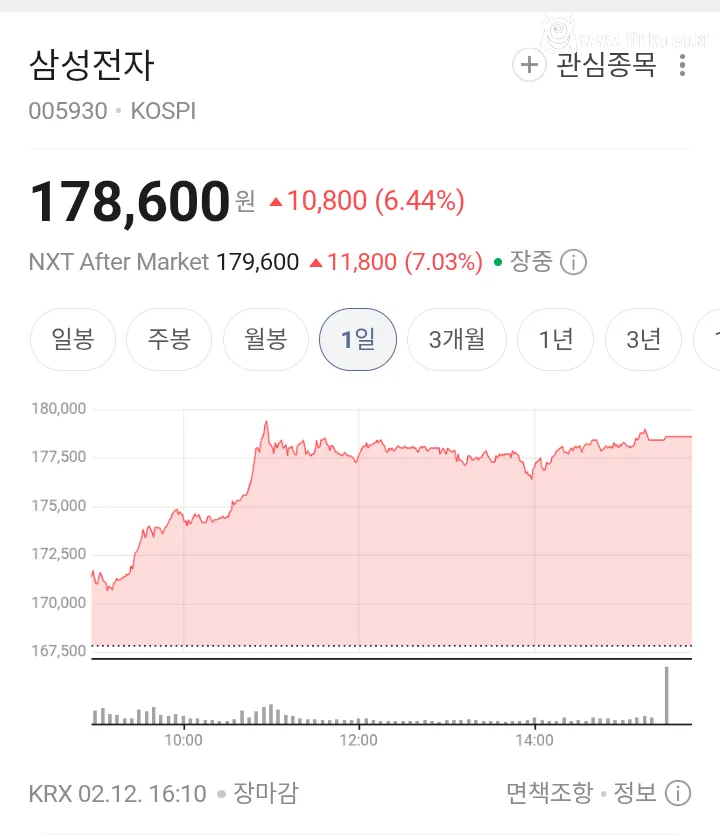Switch to the 일봉 chart tab
The image size is (720, 835).
click(72, 339)
